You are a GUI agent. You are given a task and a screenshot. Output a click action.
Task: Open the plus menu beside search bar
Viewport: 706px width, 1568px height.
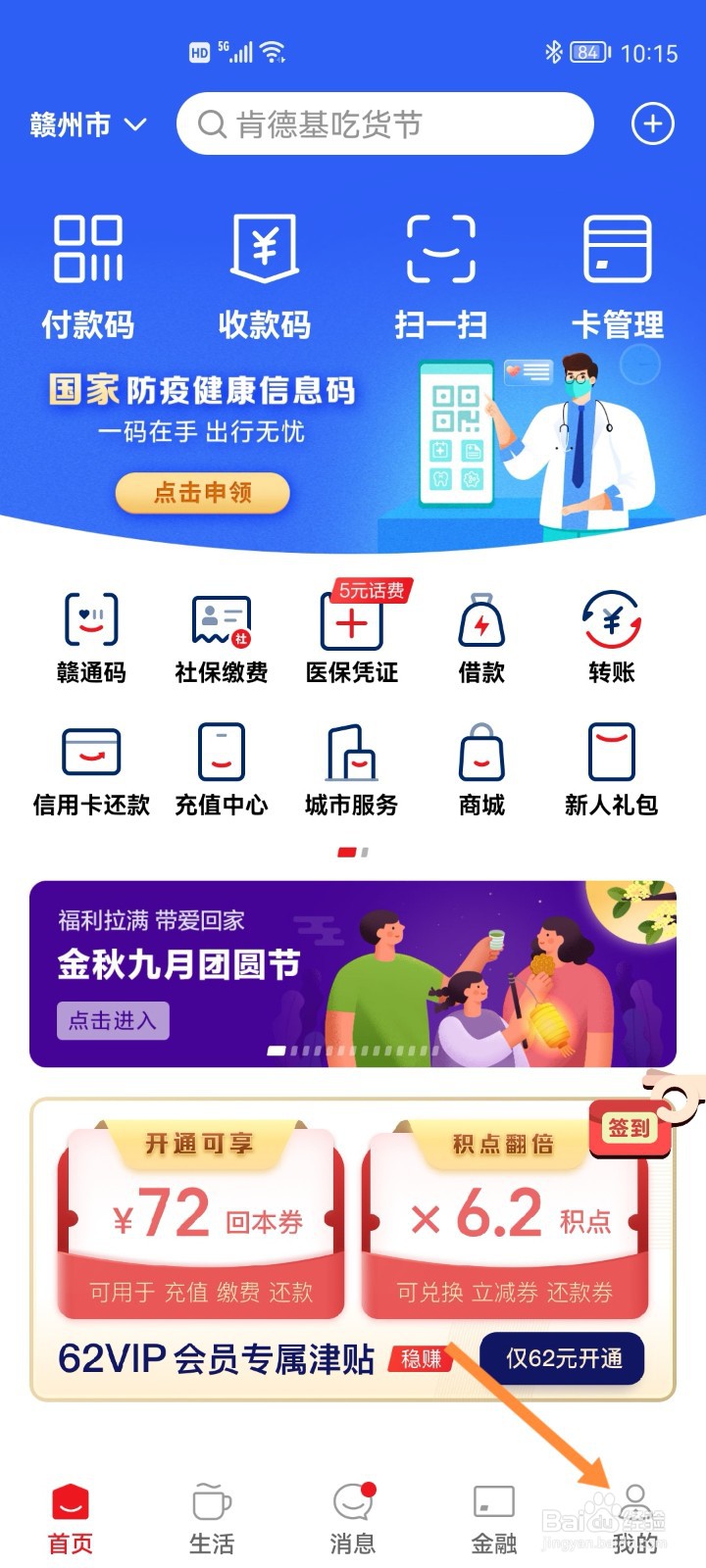(x=652, y=123)
